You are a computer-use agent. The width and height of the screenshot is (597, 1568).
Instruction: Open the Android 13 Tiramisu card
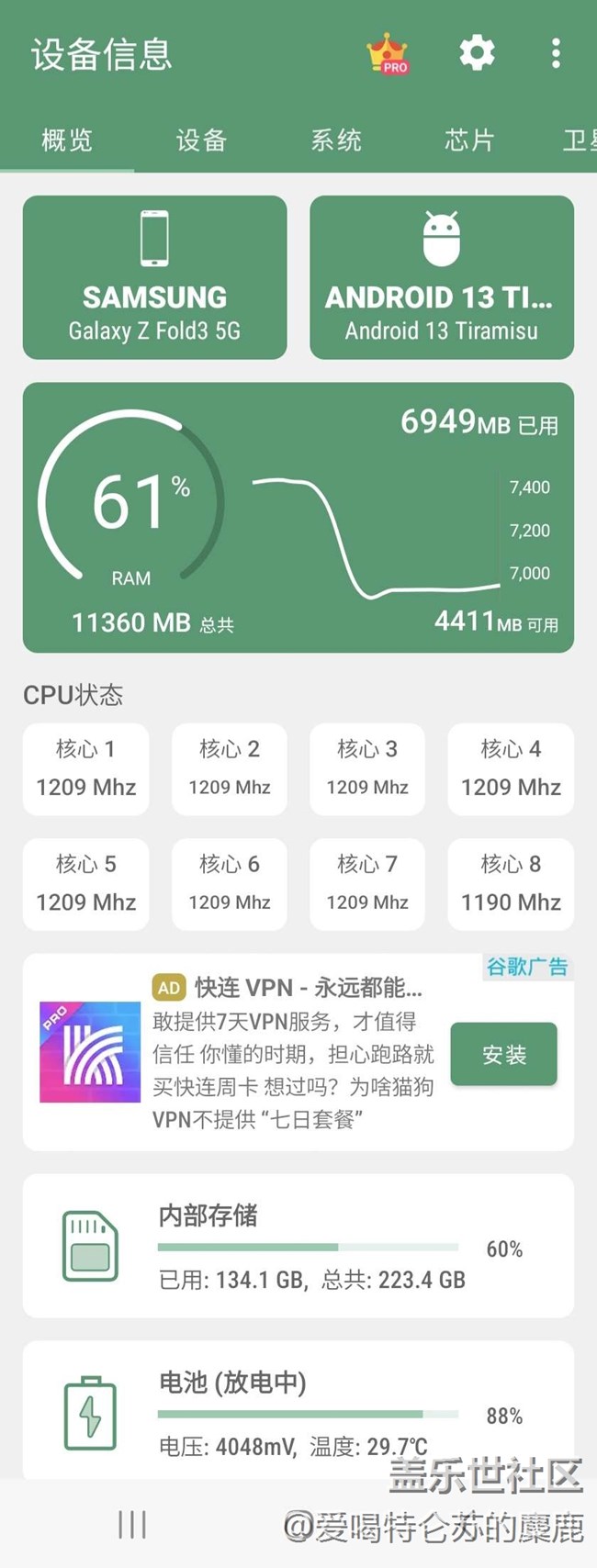coord(442,277)
